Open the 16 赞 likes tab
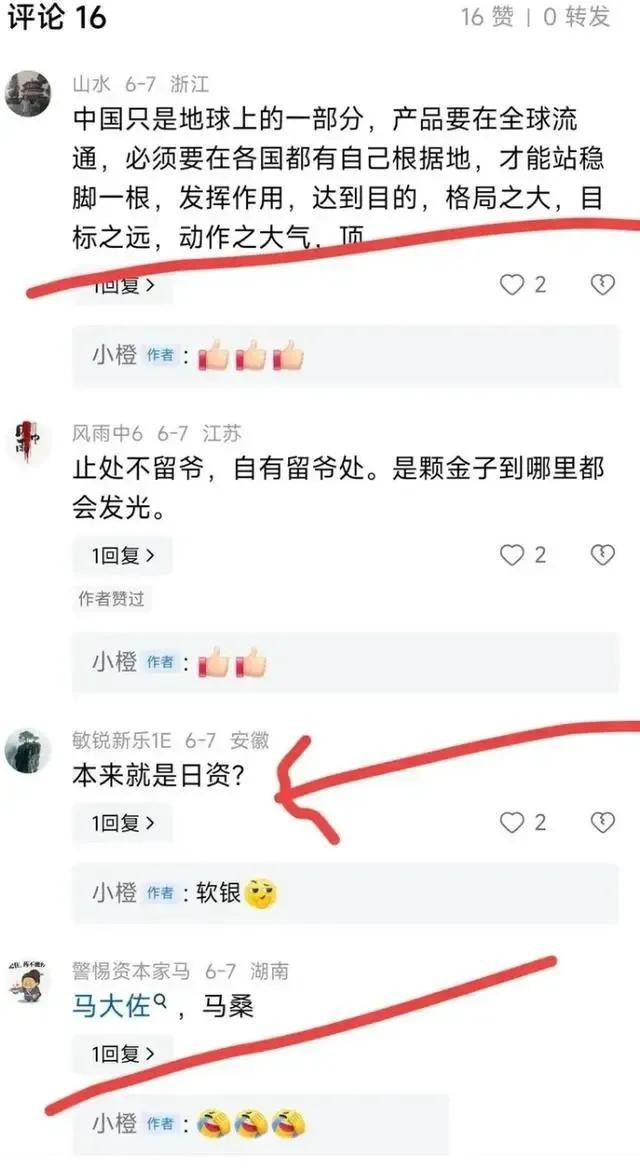This screenshot has width=640, height=1176. [x=487, y=16]
